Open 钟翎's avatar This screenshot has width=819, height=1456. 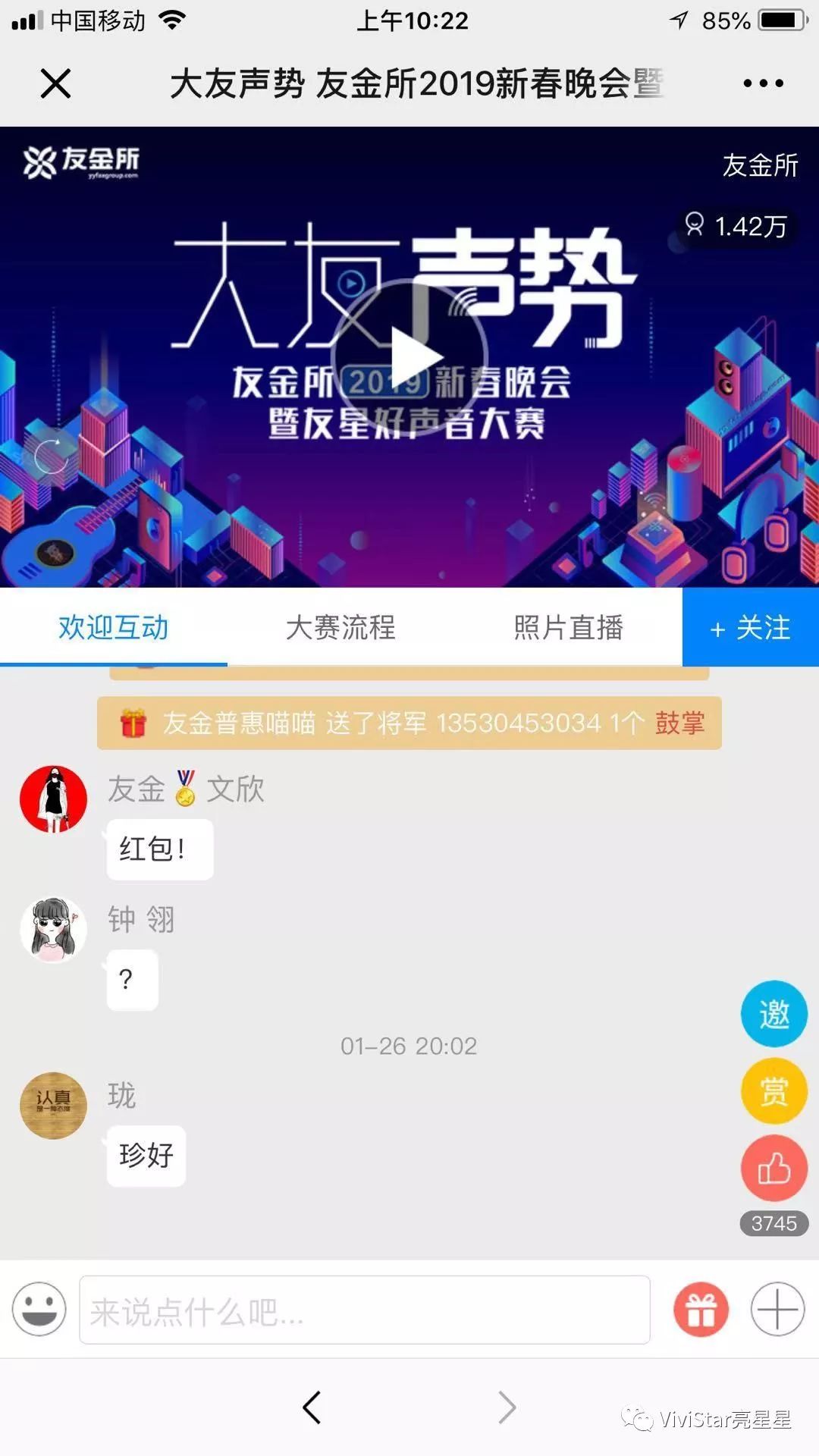(x=53, y=930)
